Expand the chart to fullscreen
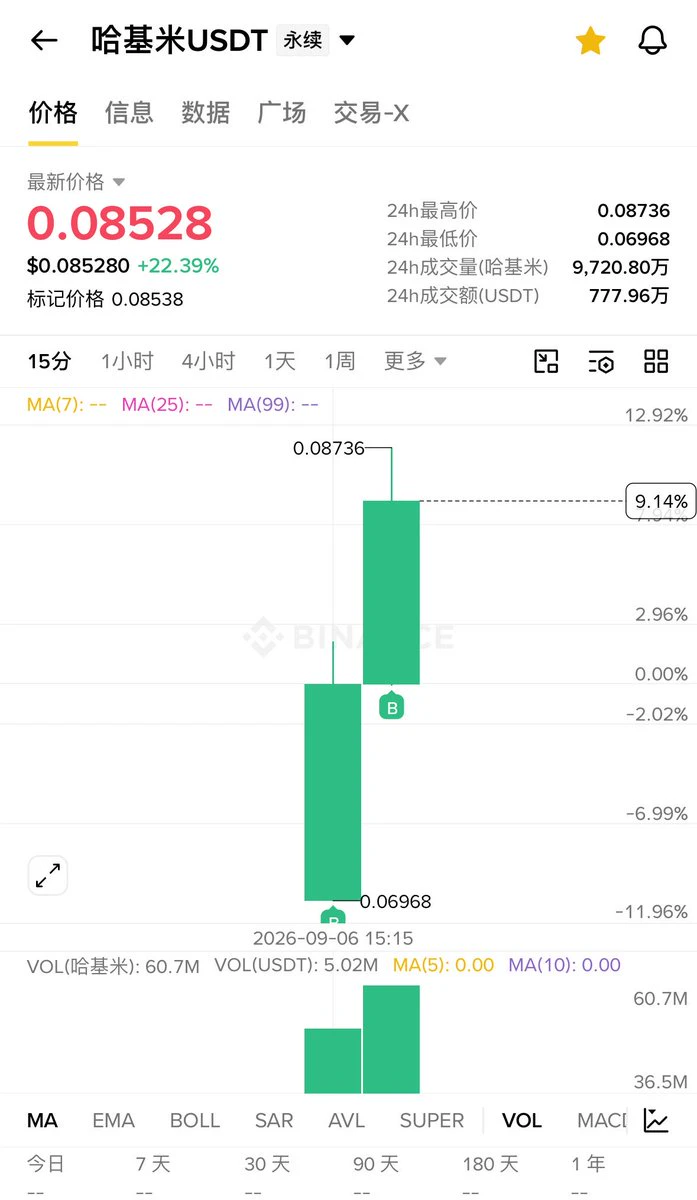The image size is (697, 1200). pos(47,876)
